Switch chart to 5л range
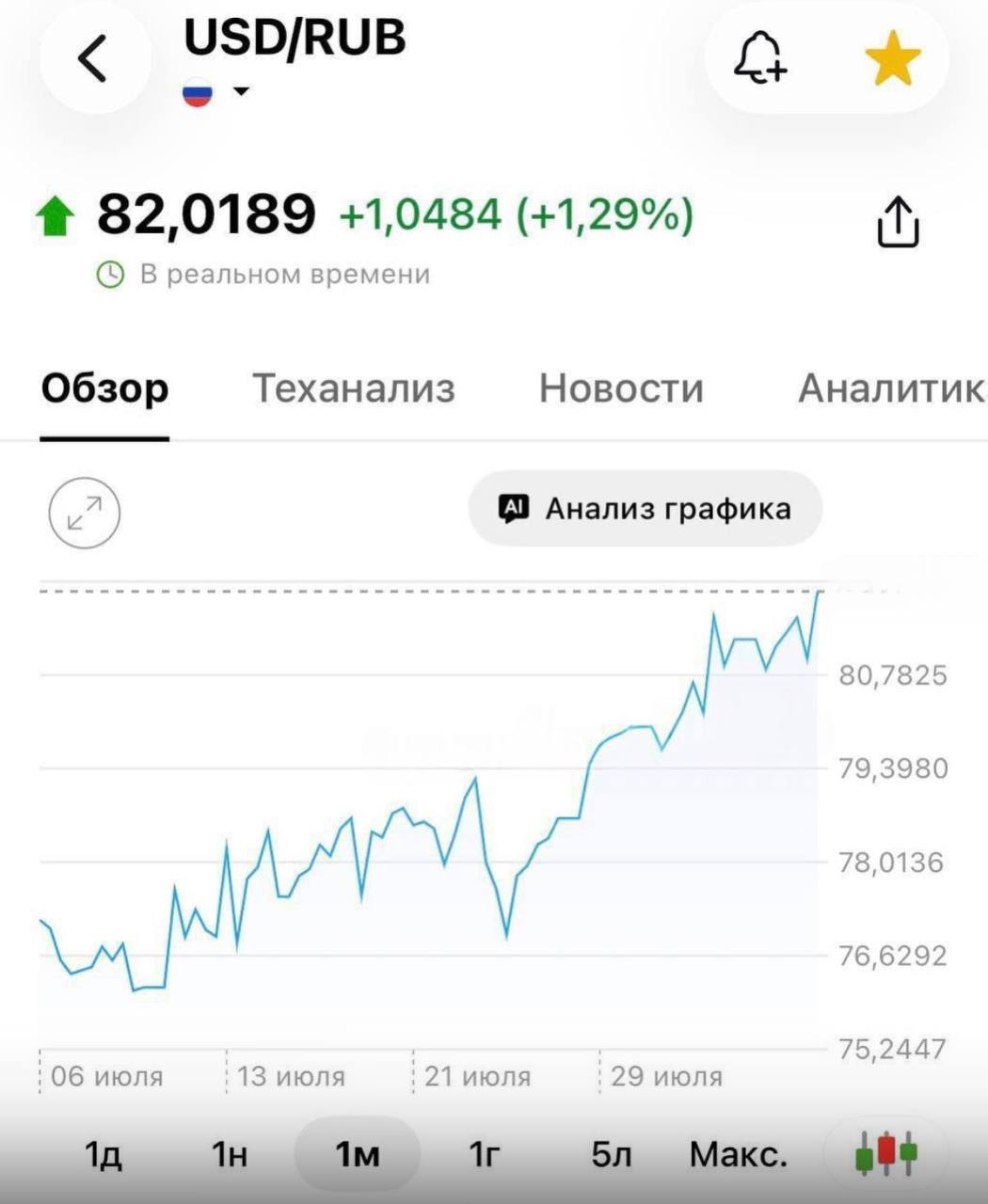 (x=612, y=1153)
